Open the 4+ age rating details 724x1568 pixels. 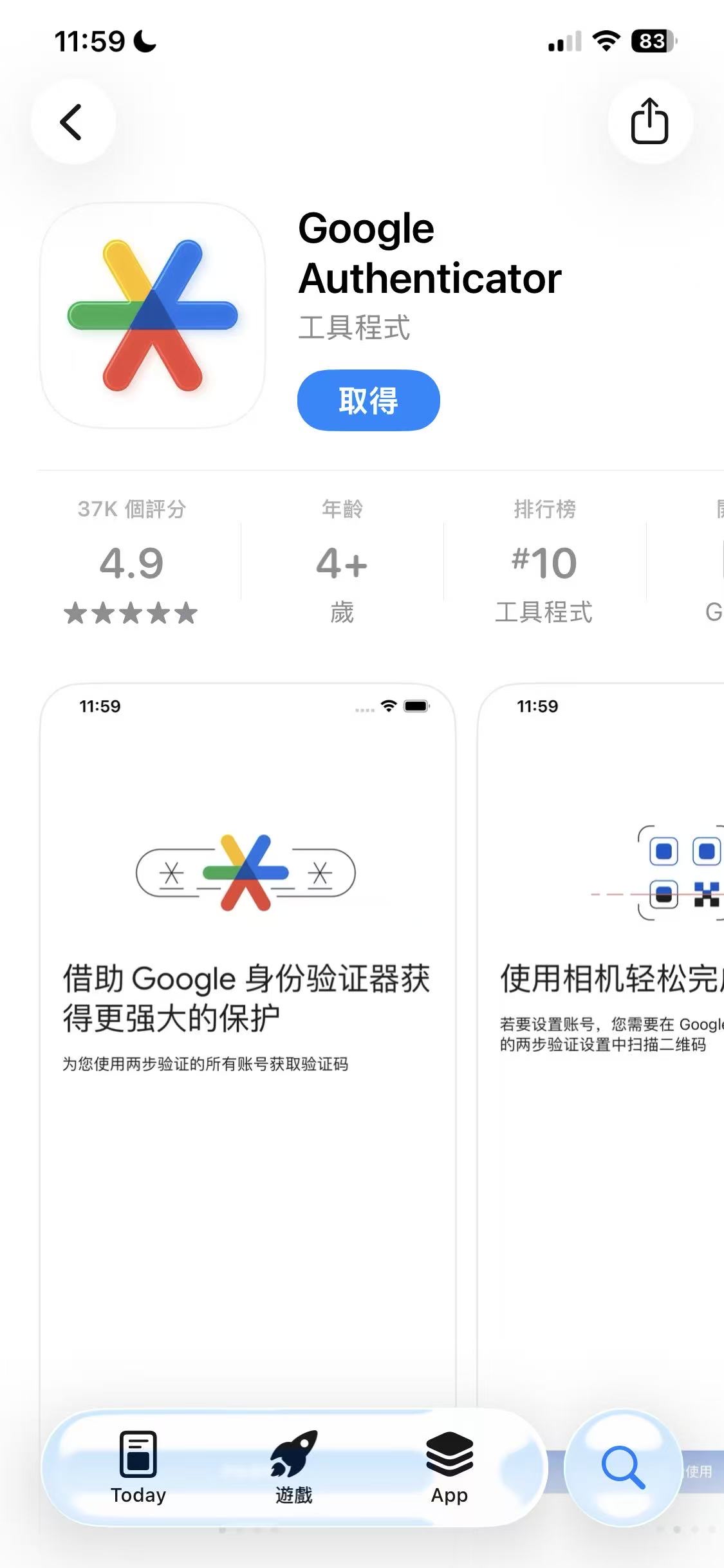(x=342, y=561)
